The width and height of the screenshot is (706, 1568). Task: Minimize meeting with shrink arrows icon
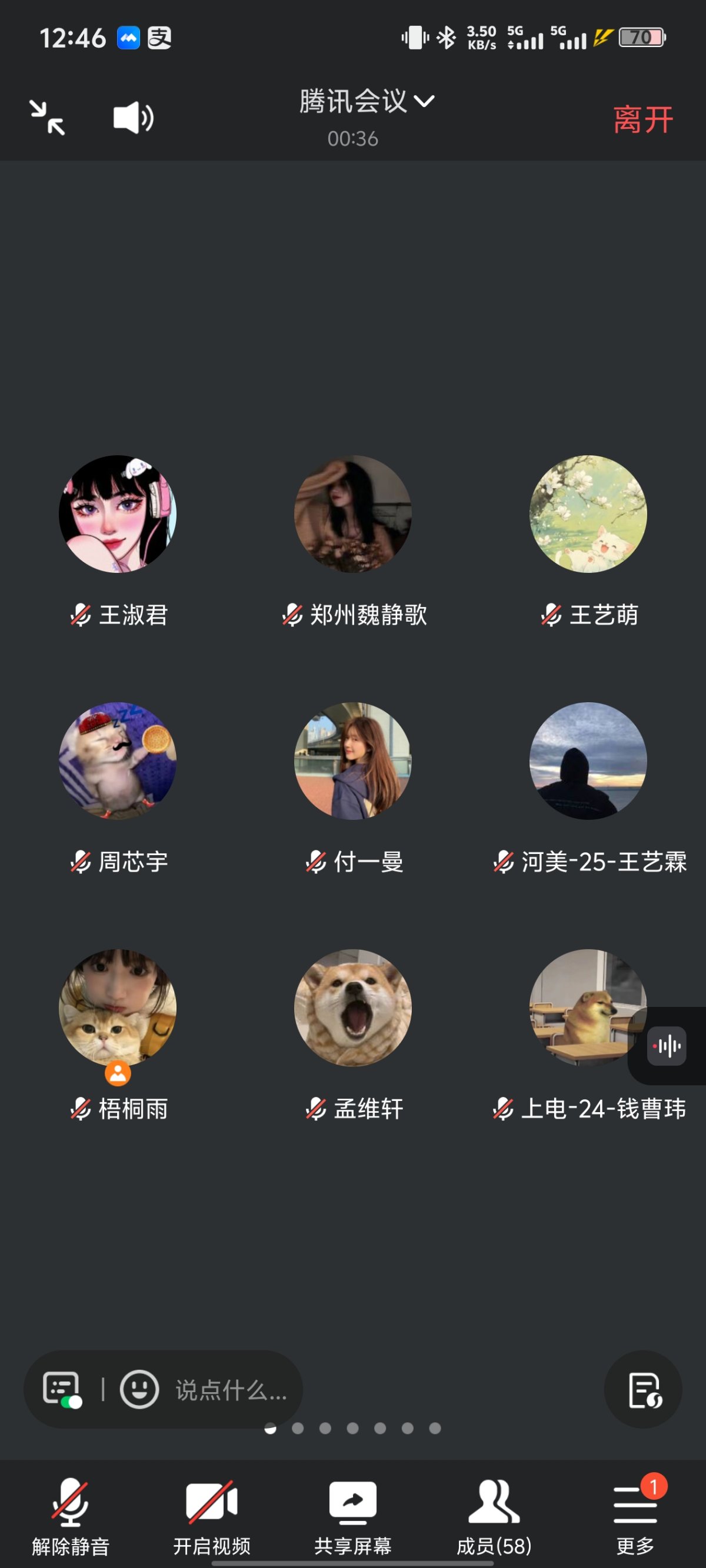click(48, 117)
